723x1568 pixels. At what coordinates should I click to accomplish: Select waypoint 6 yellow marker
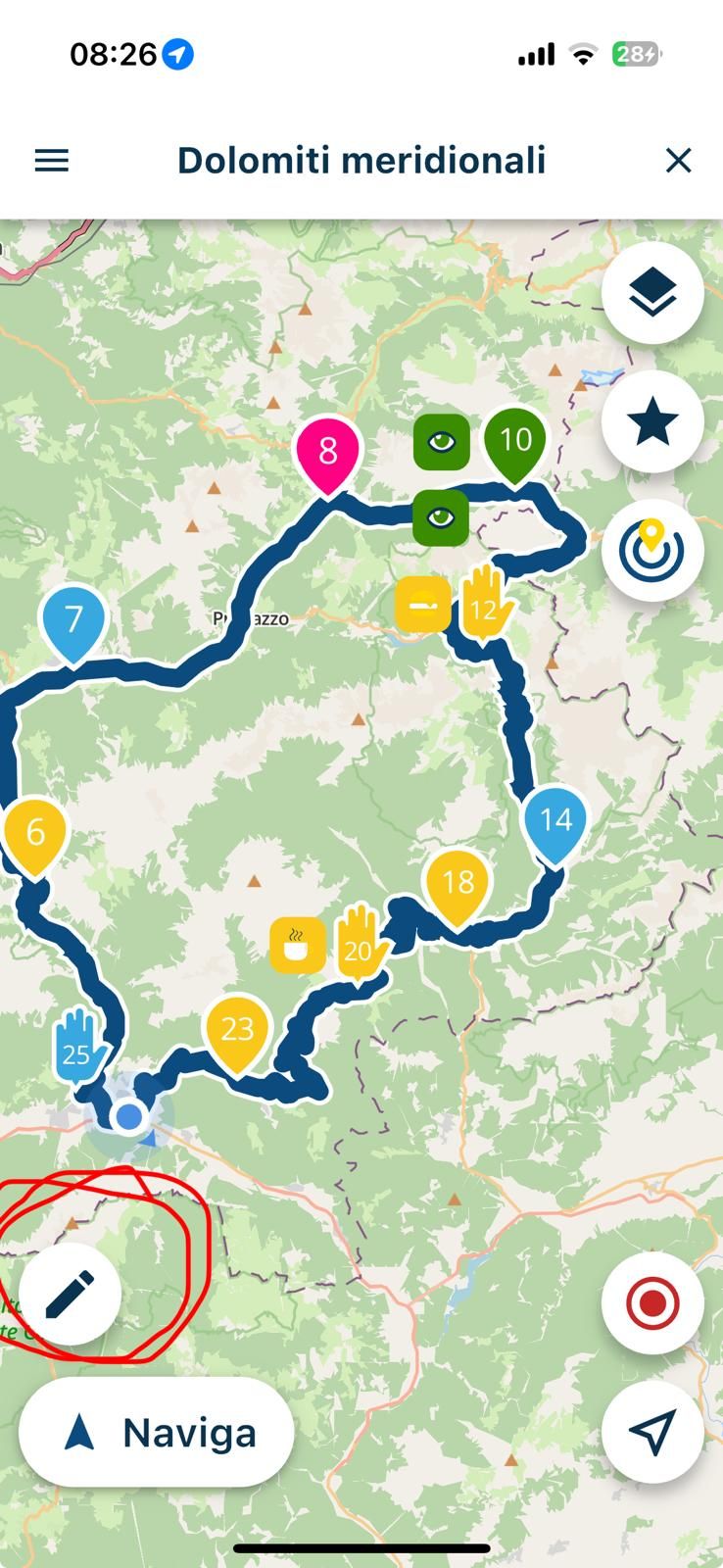(35, 833)
